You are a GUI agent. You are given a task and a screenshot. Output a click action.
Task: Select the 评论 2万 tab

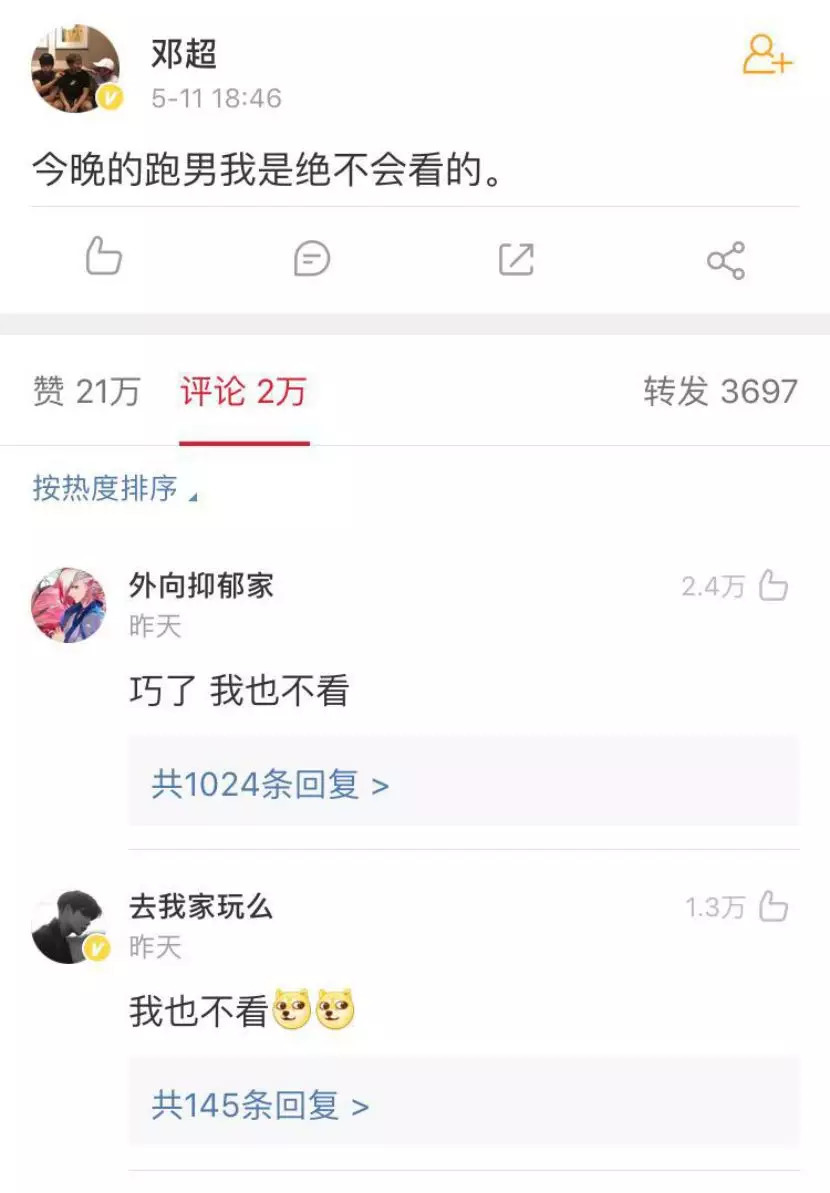pos(243,392)
